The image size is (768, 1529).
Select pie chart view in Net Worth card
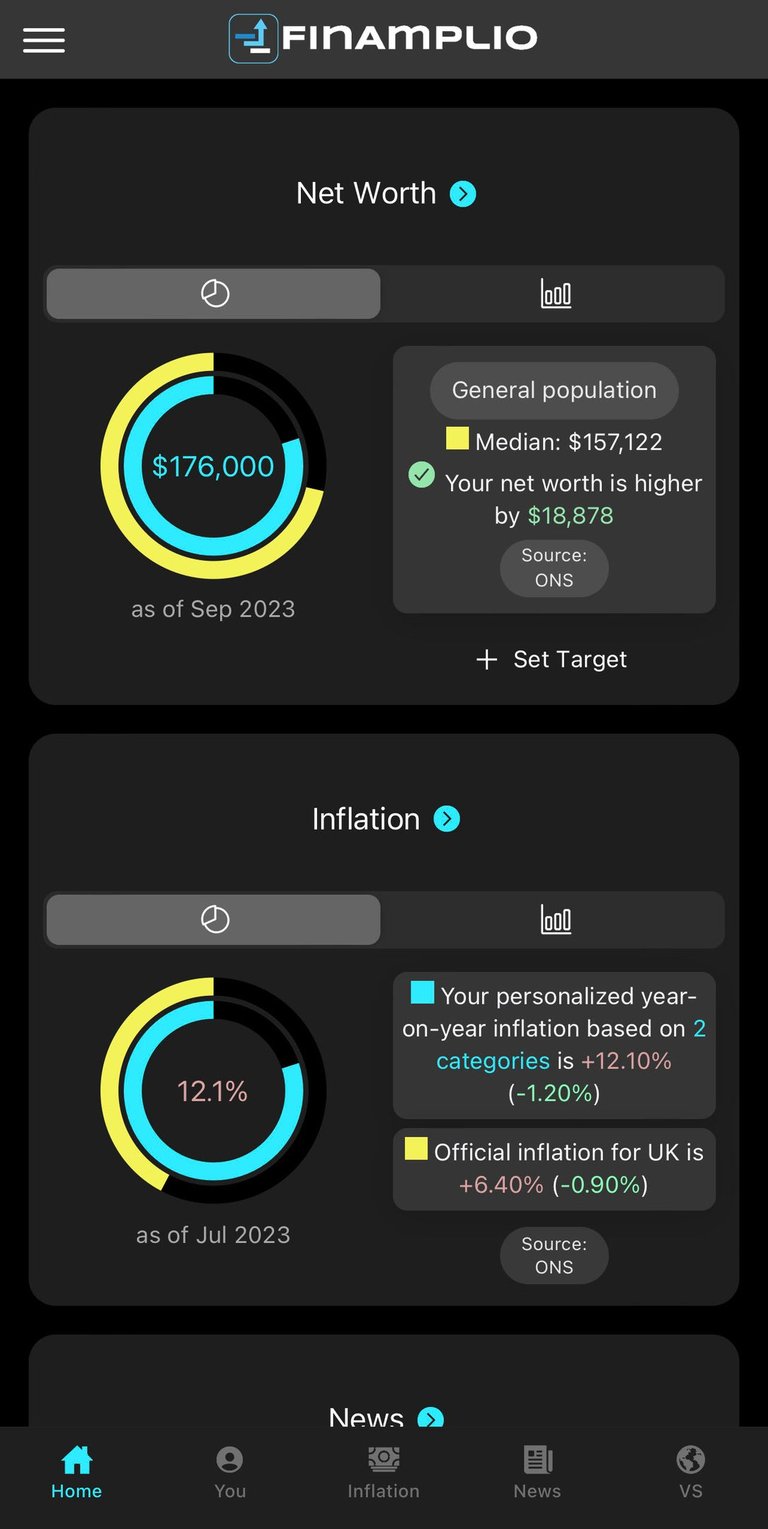tap(214, 294)
